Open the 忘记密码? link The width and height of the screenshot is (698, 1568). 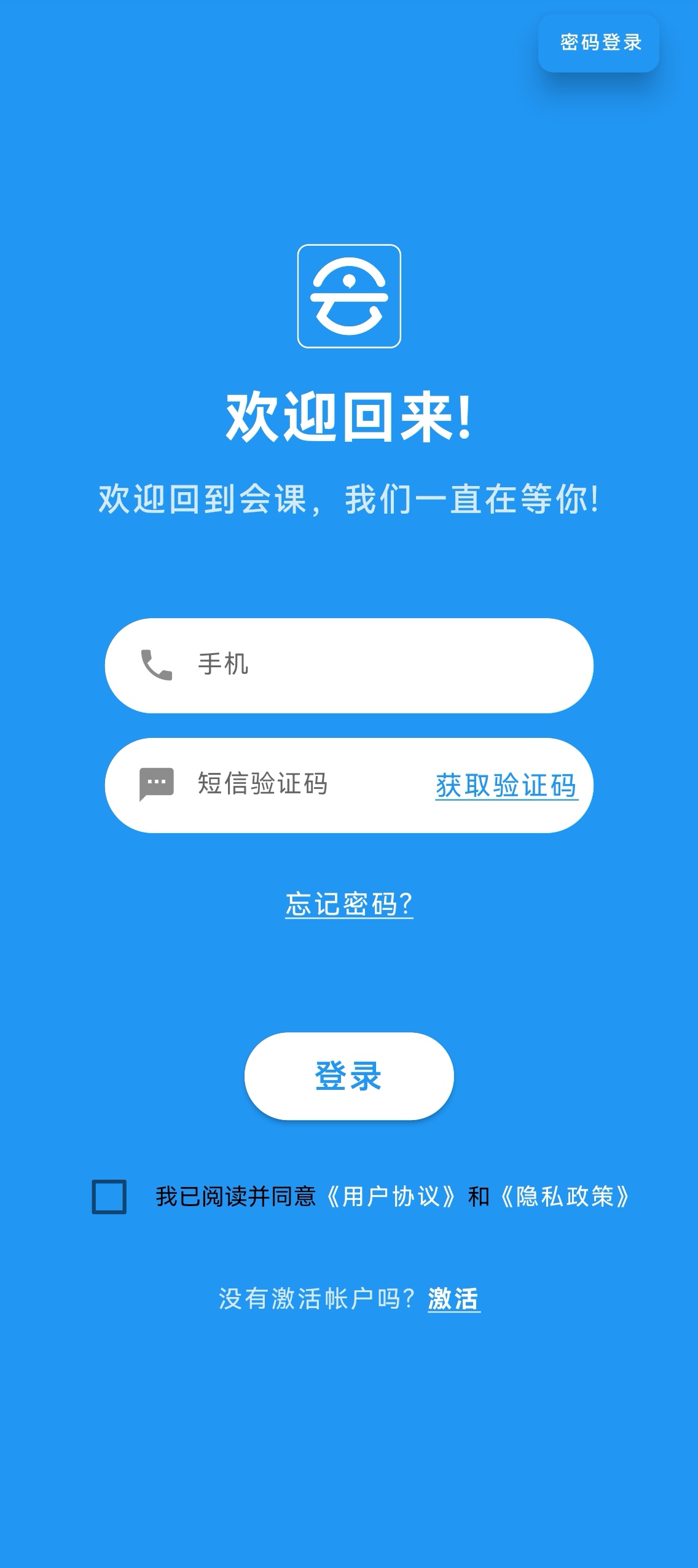(x=349, y=904)
